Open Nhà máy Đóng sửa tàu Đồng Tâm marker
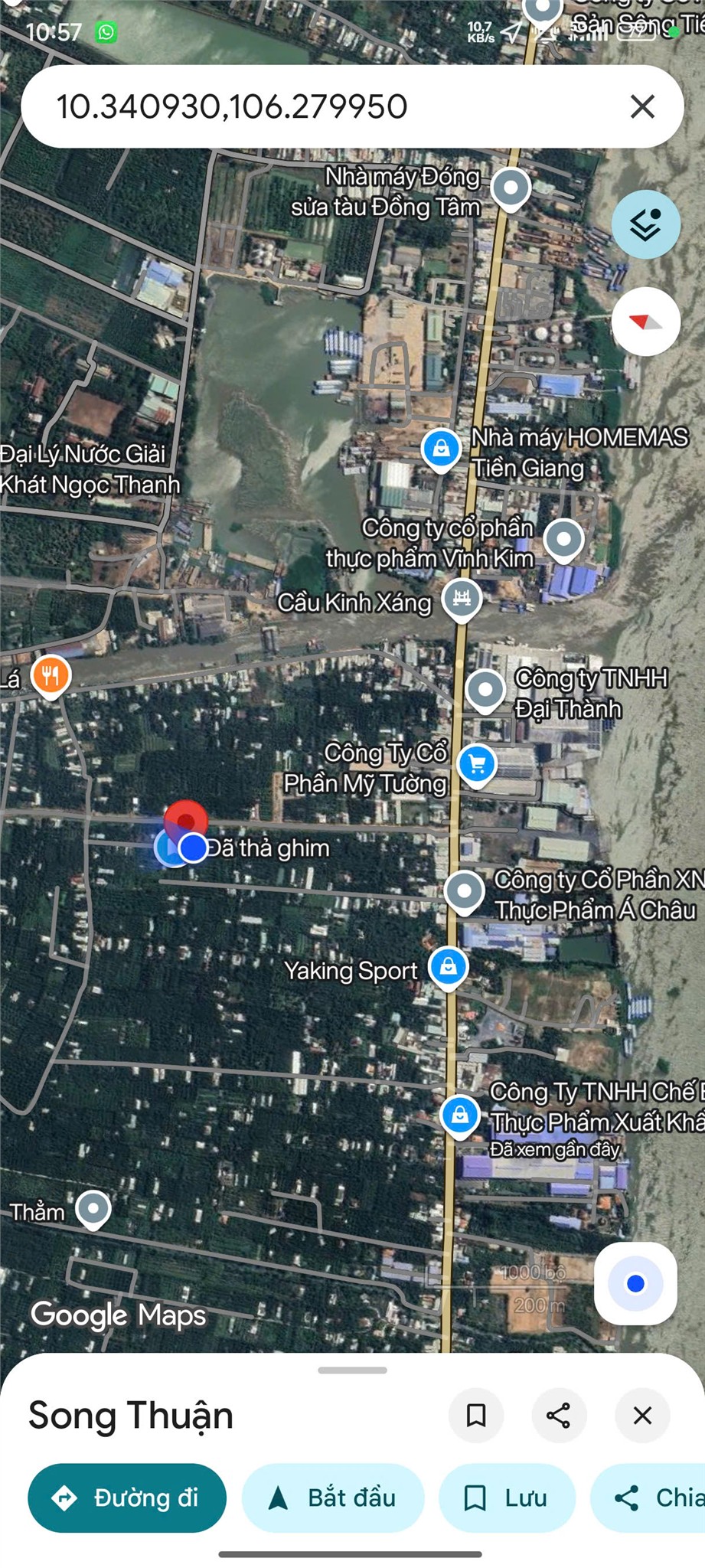 point(511,188)
